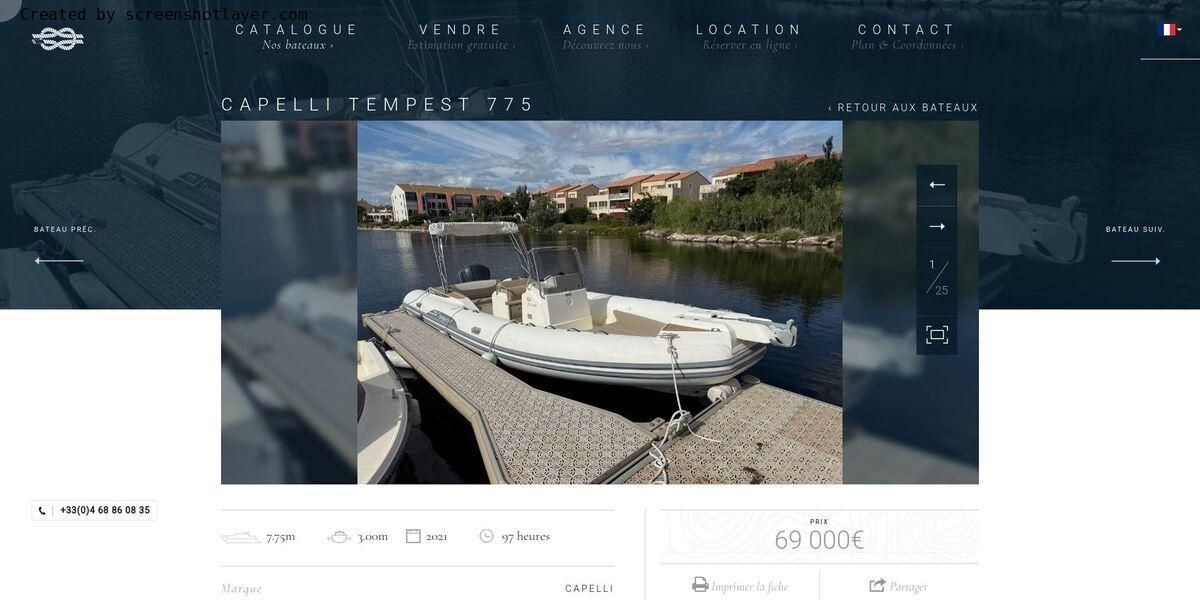Print the listing with Imprimer la fiche

tap(740, 586)
